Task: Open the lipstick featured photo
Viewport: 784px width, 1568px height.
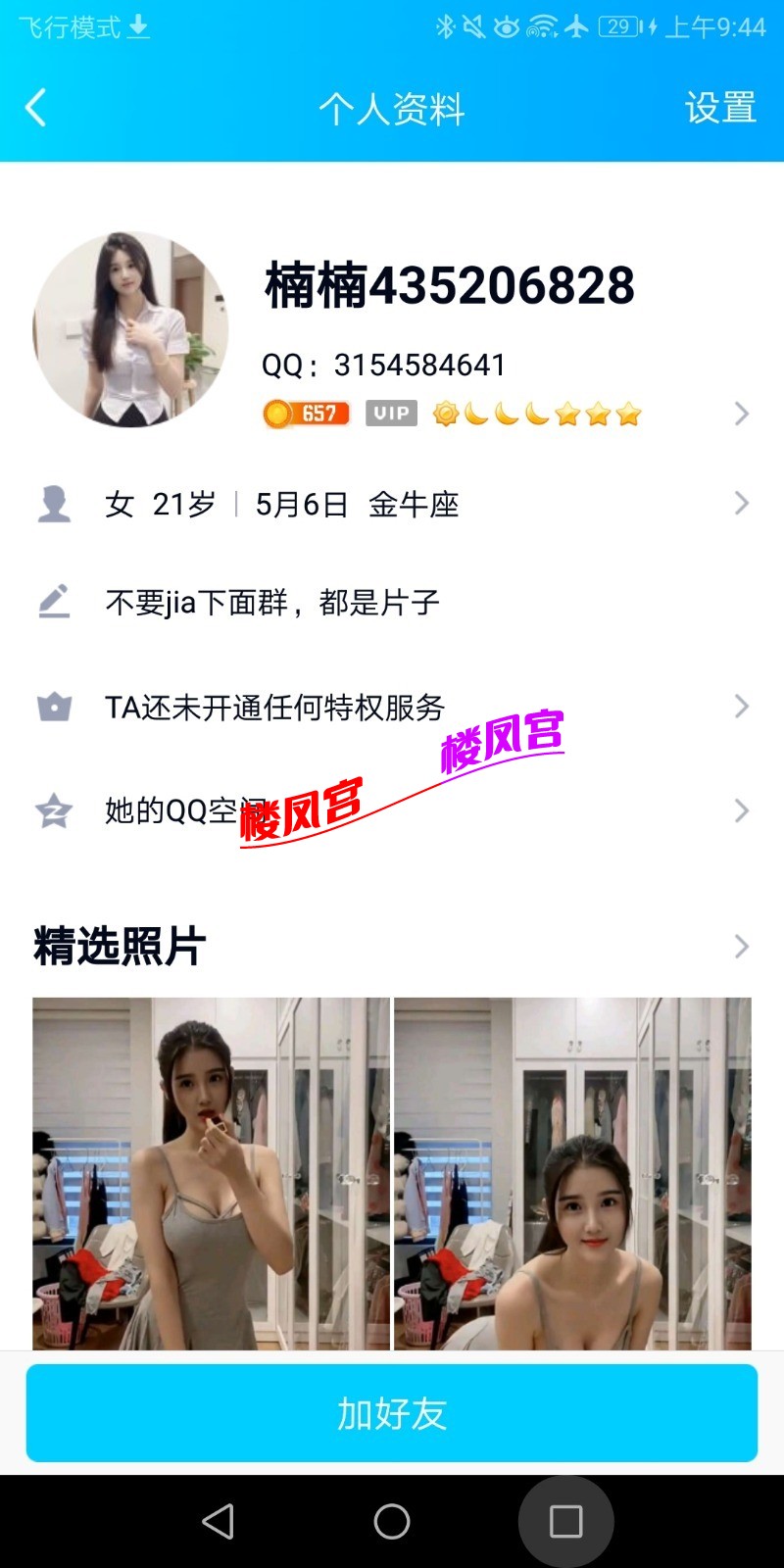Action: (211, 1173)
